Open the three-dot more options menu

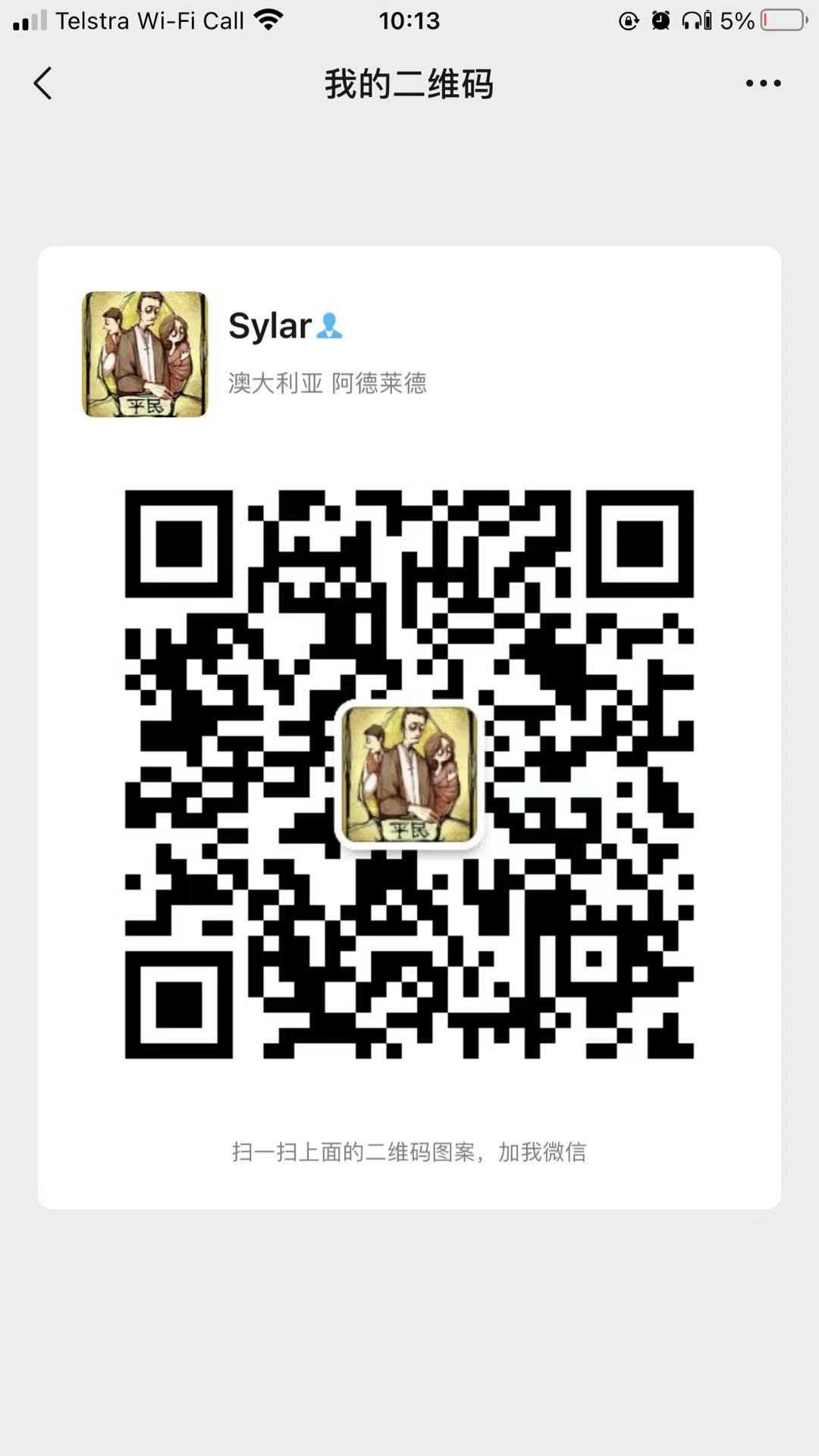click(x=763, y=83)
